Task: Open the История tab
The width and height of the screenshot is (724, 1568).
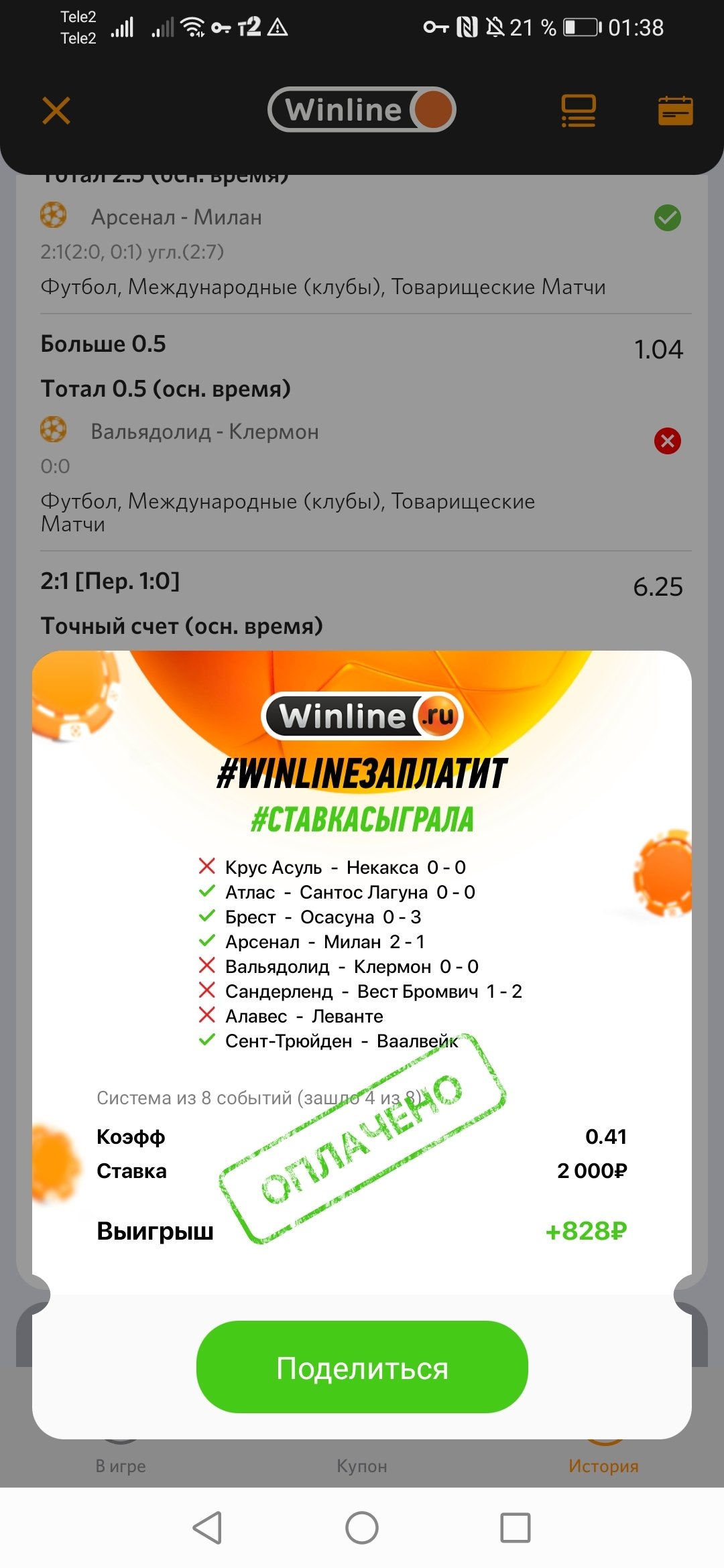Action: (603, 1465)
